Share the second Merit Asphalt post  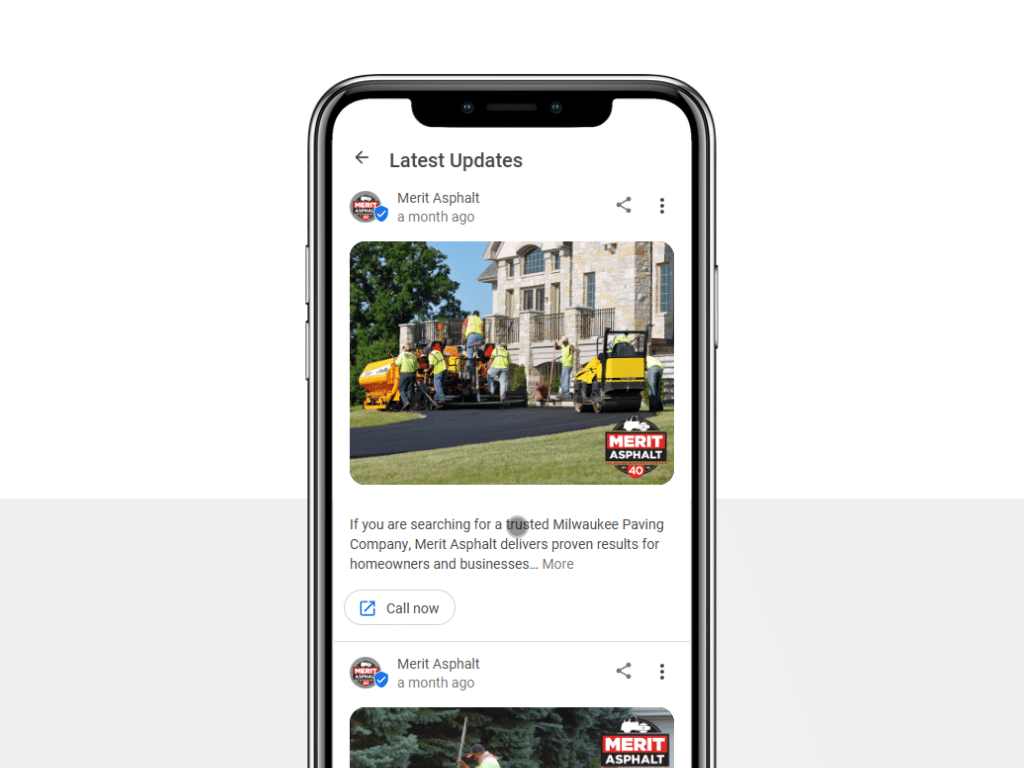(623, 671)
